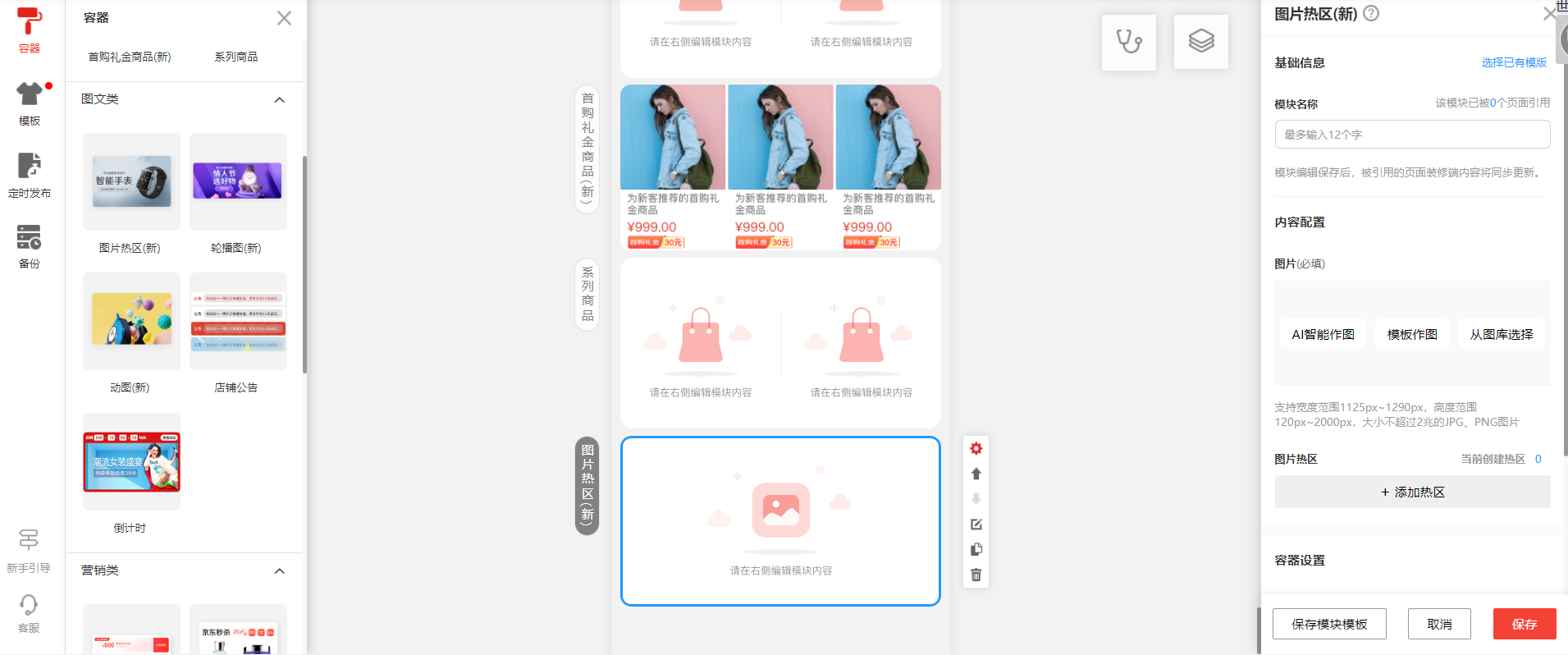Move the selected module up
This screenshot has width=1568, height=655.
tap(976, 474)
